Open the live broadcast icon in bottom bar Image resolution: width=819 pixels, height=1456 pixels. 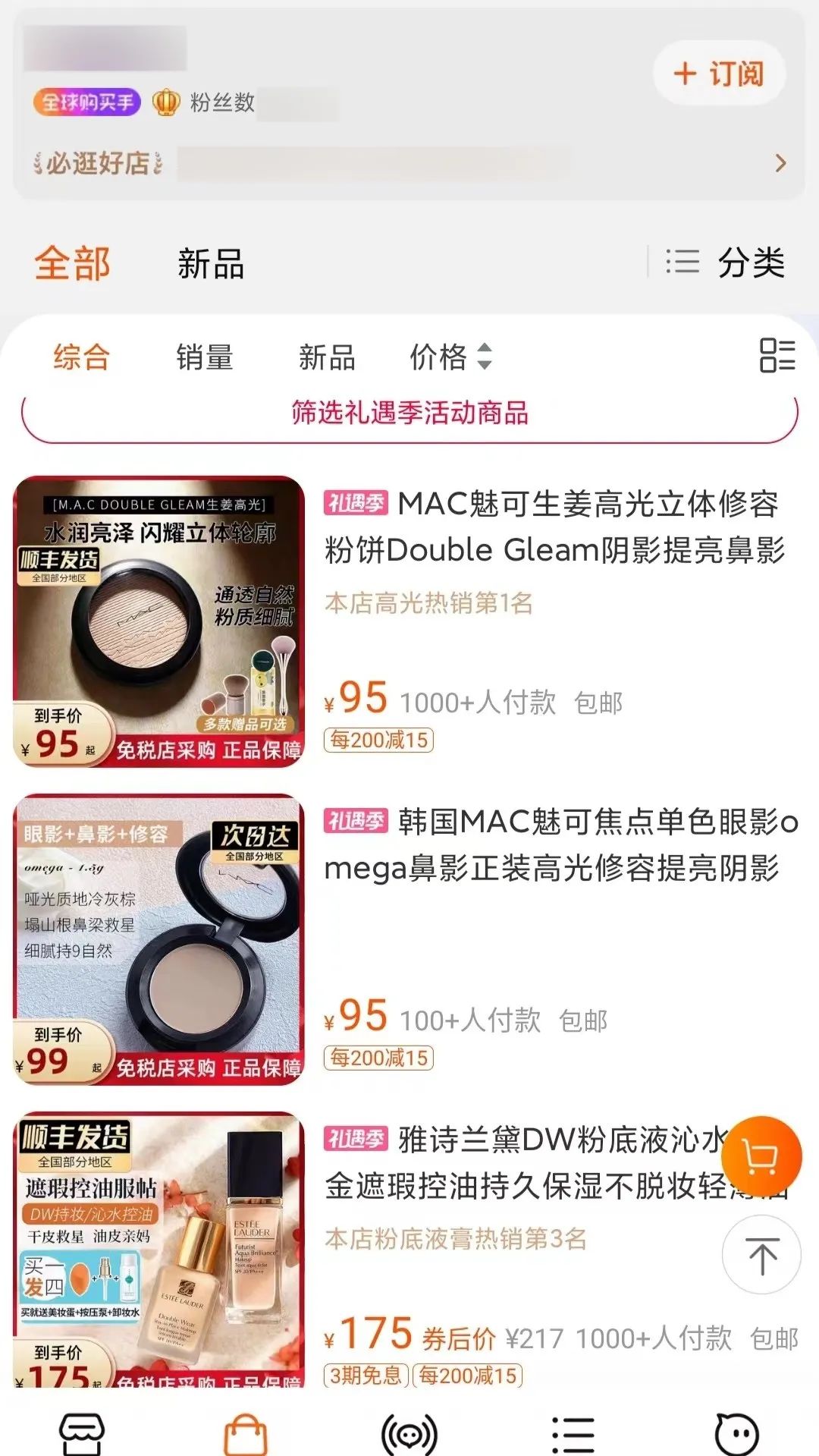[409, 1434]
